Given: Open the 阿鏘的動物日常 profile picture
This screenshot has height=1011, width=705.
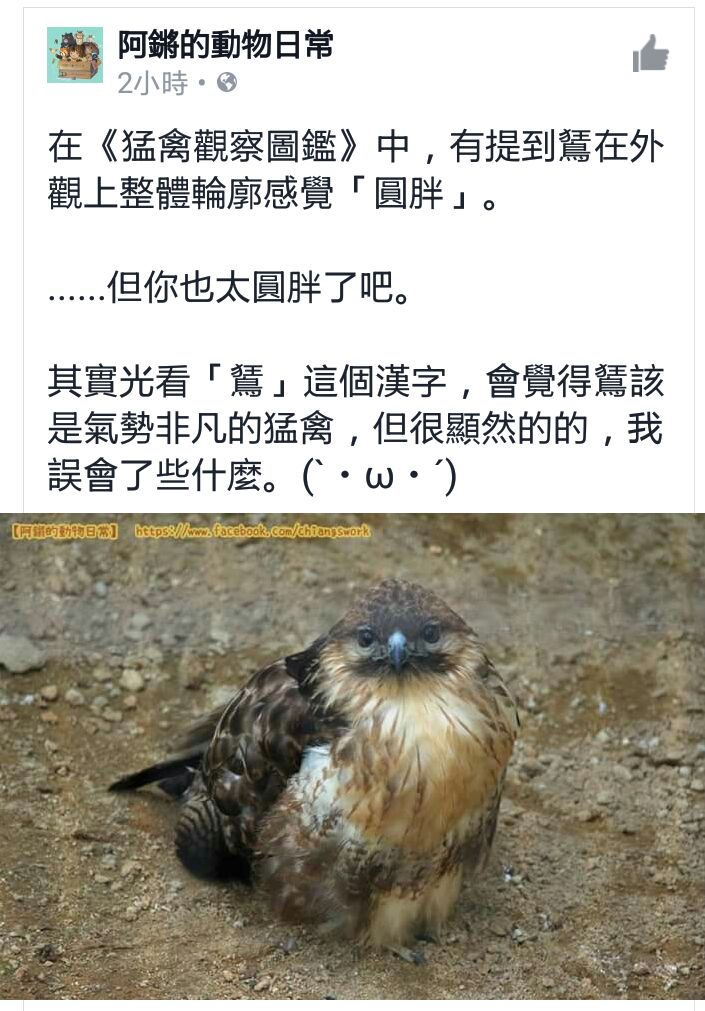Looking at the screenshot, I should (75, 55).
